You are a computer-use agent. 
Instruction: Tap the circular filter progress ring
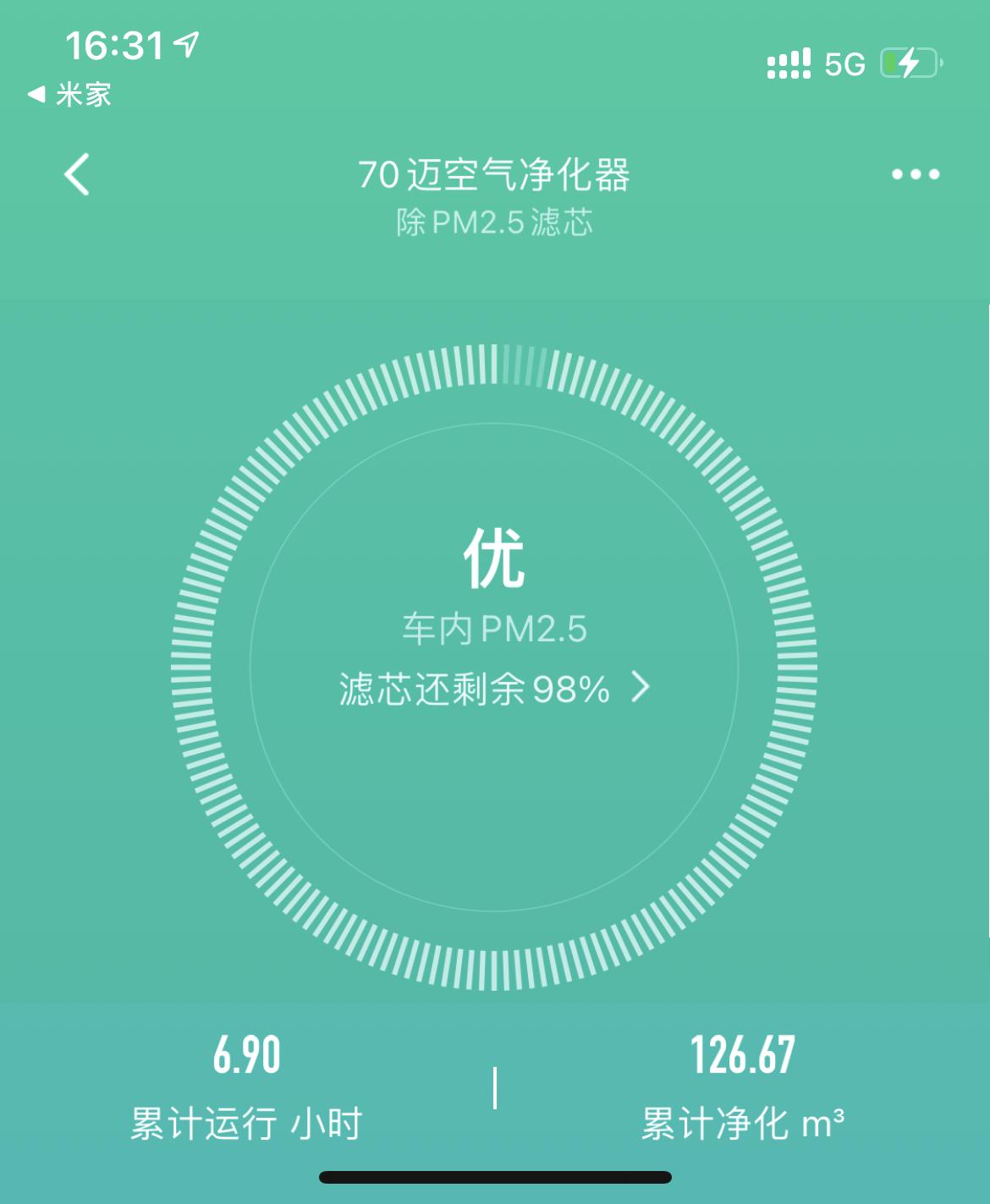click(494, 364)
